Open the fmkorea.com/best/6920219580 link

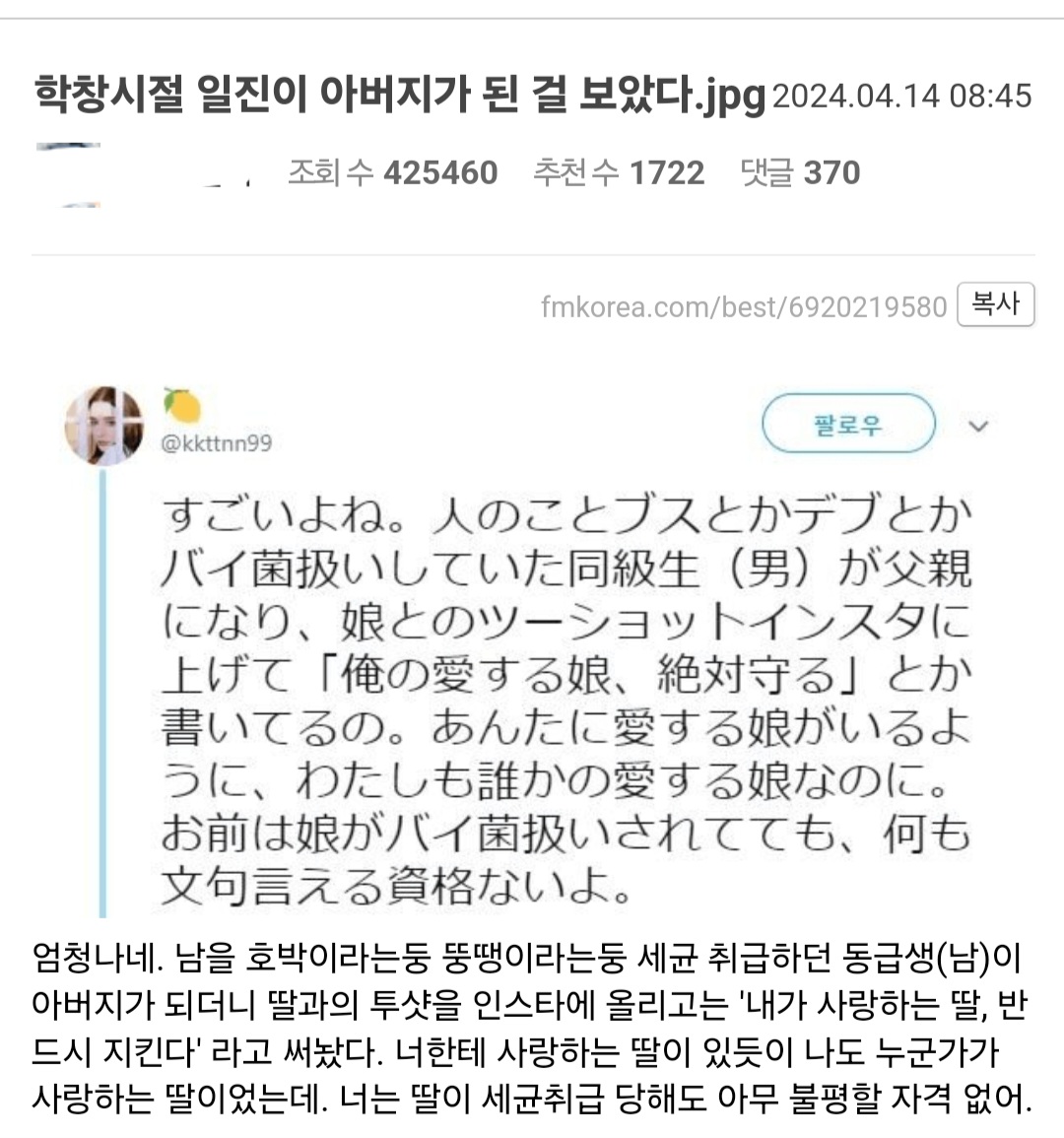tap(743, 306)
